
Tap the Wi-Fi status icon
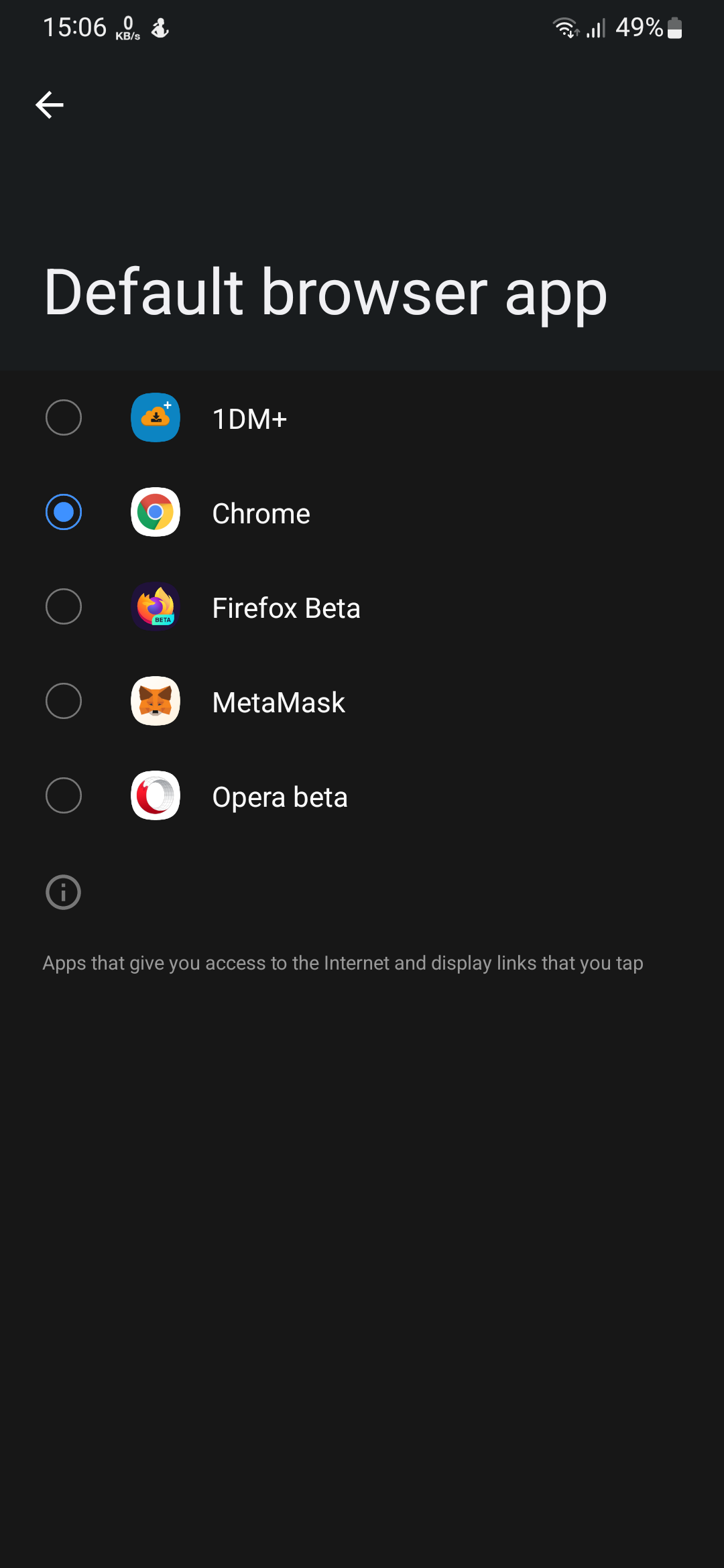[564, 27]
